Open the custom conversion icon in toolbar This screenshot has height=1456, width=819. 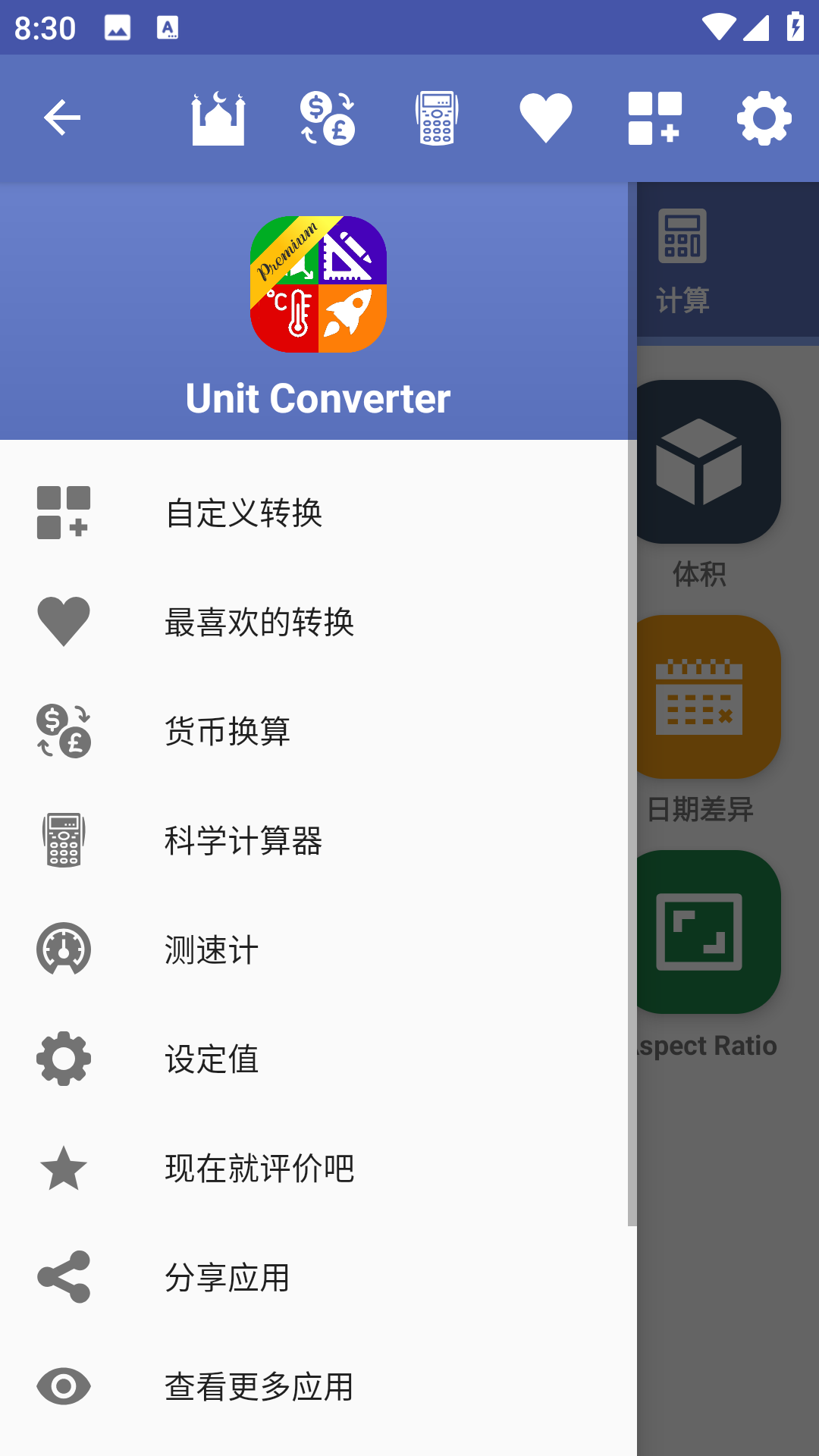(656, 118)
